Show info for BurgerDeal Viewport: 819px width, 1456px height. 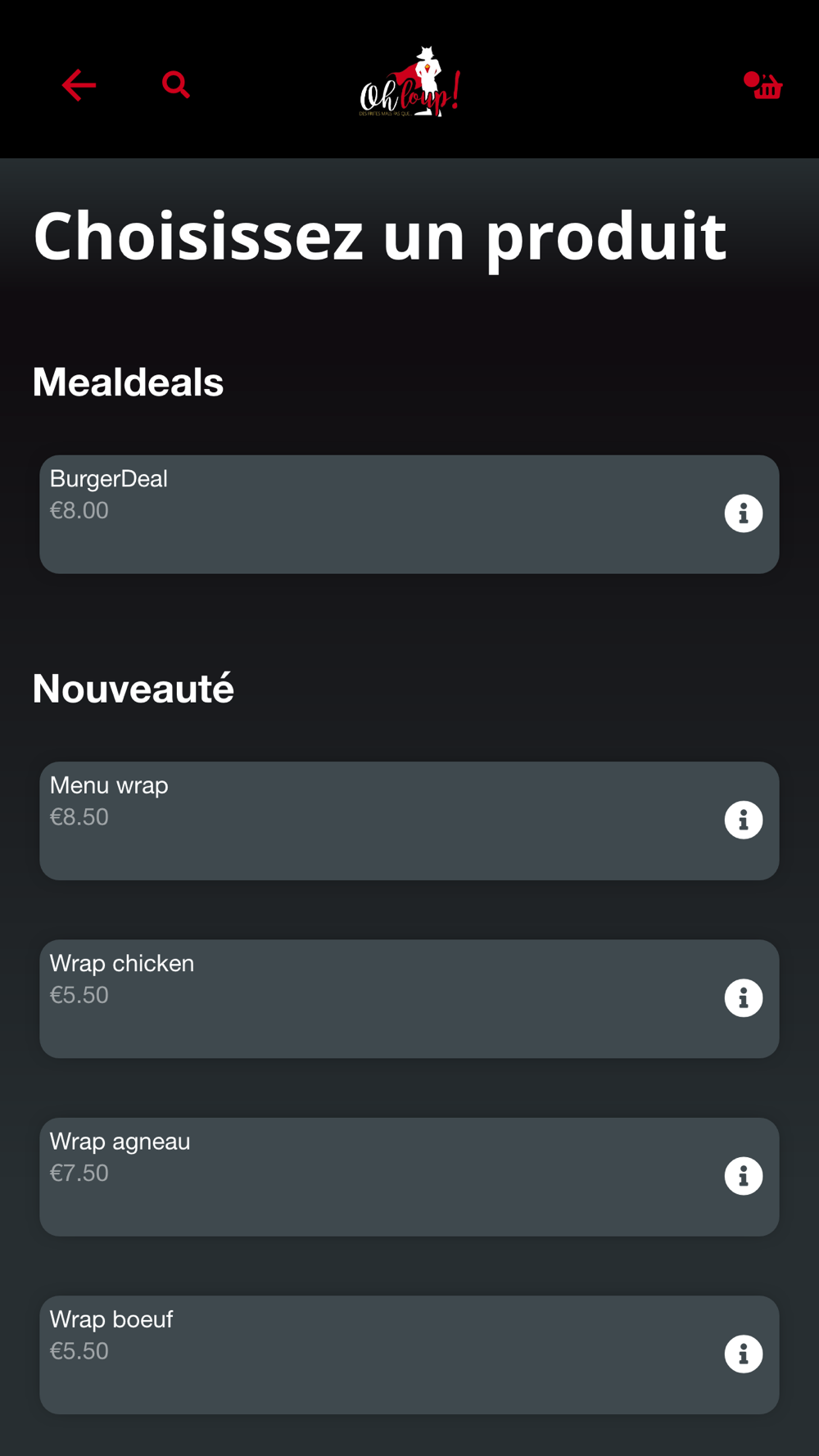(x=744, y=513)
